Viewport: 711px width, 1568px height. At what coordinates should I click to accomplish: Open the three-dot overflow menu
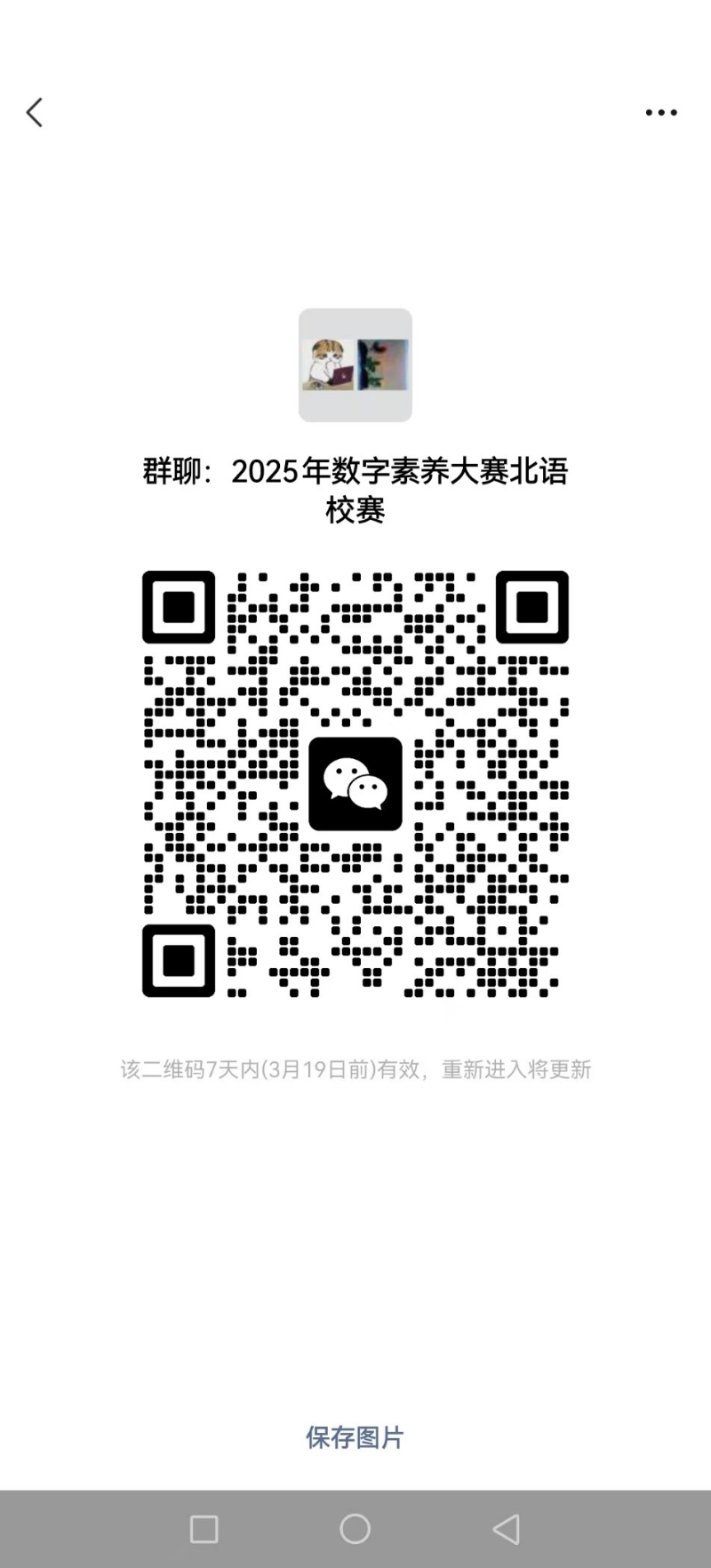coord(661,113)
